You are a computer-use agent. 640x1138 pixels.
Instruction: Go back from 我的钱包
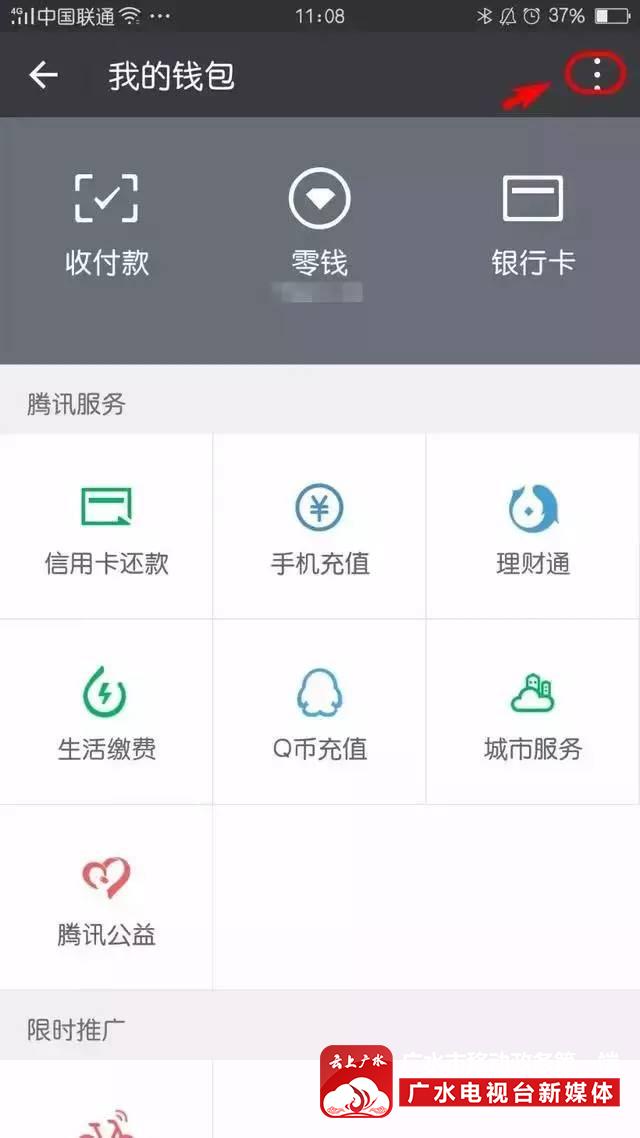[x=43, y=75]
